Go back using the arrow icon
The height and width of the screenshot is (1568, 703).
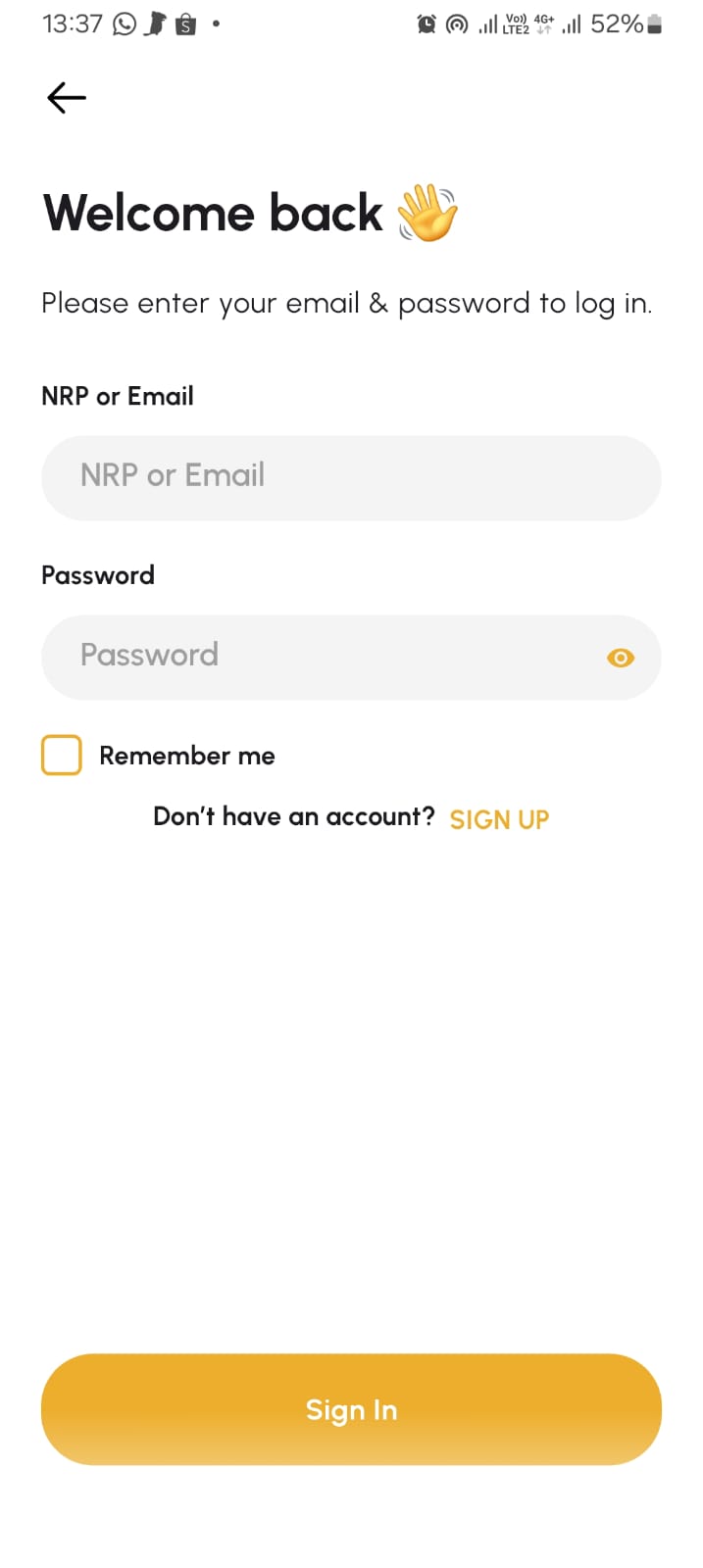(67, 98)
